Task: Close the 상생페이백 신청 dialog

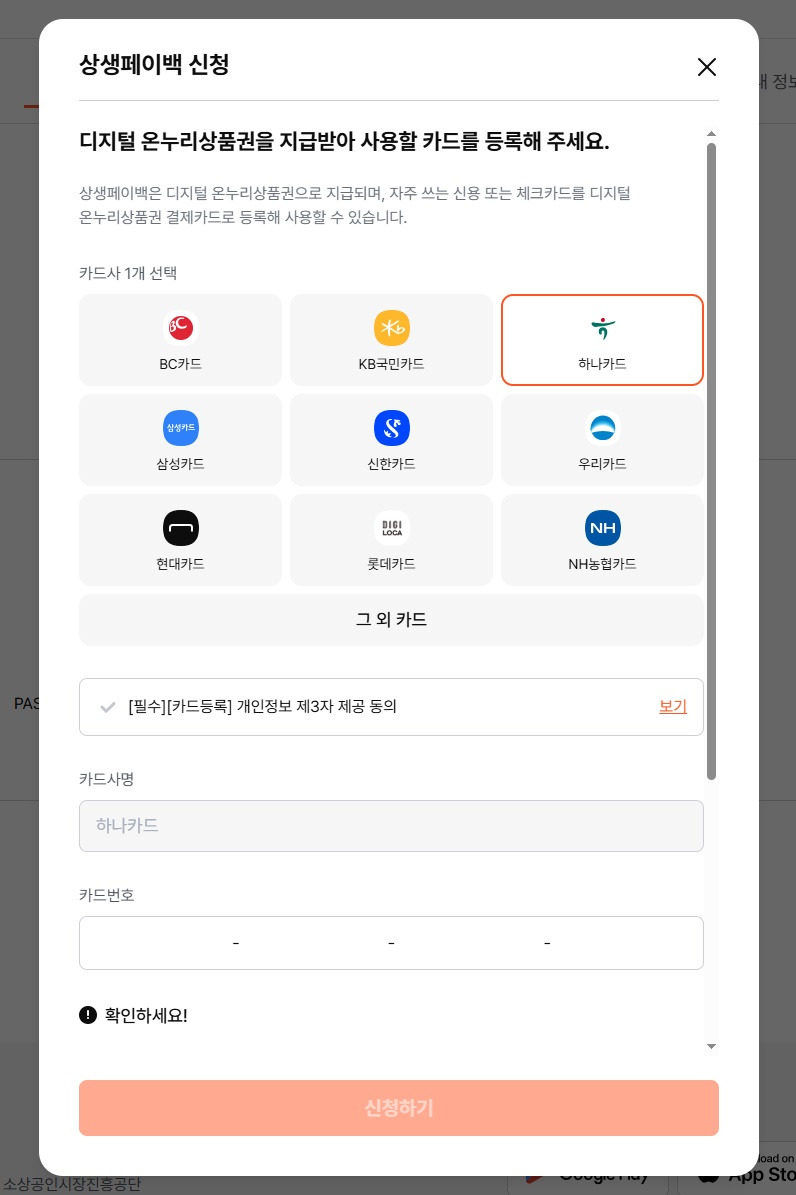Action: pos(707,67)
